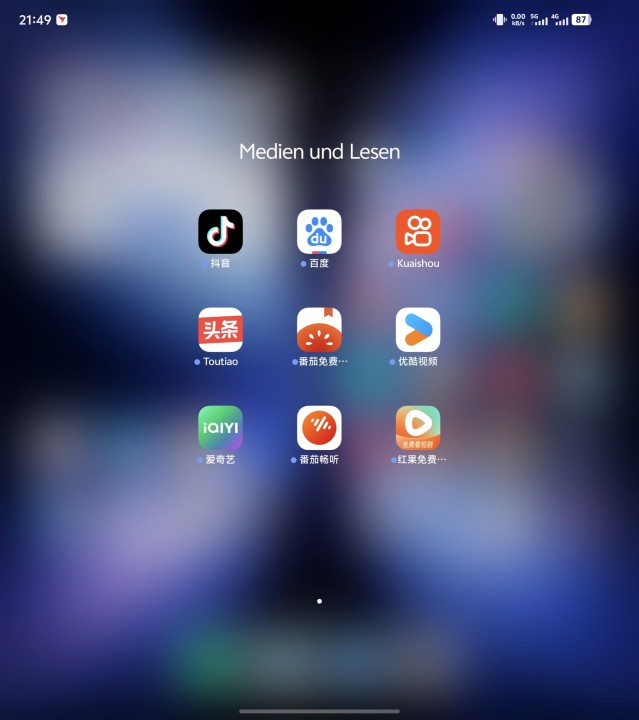Open the 抖音 app
Image resolution: width=639 pixels, height=720 pixels.
220,231
